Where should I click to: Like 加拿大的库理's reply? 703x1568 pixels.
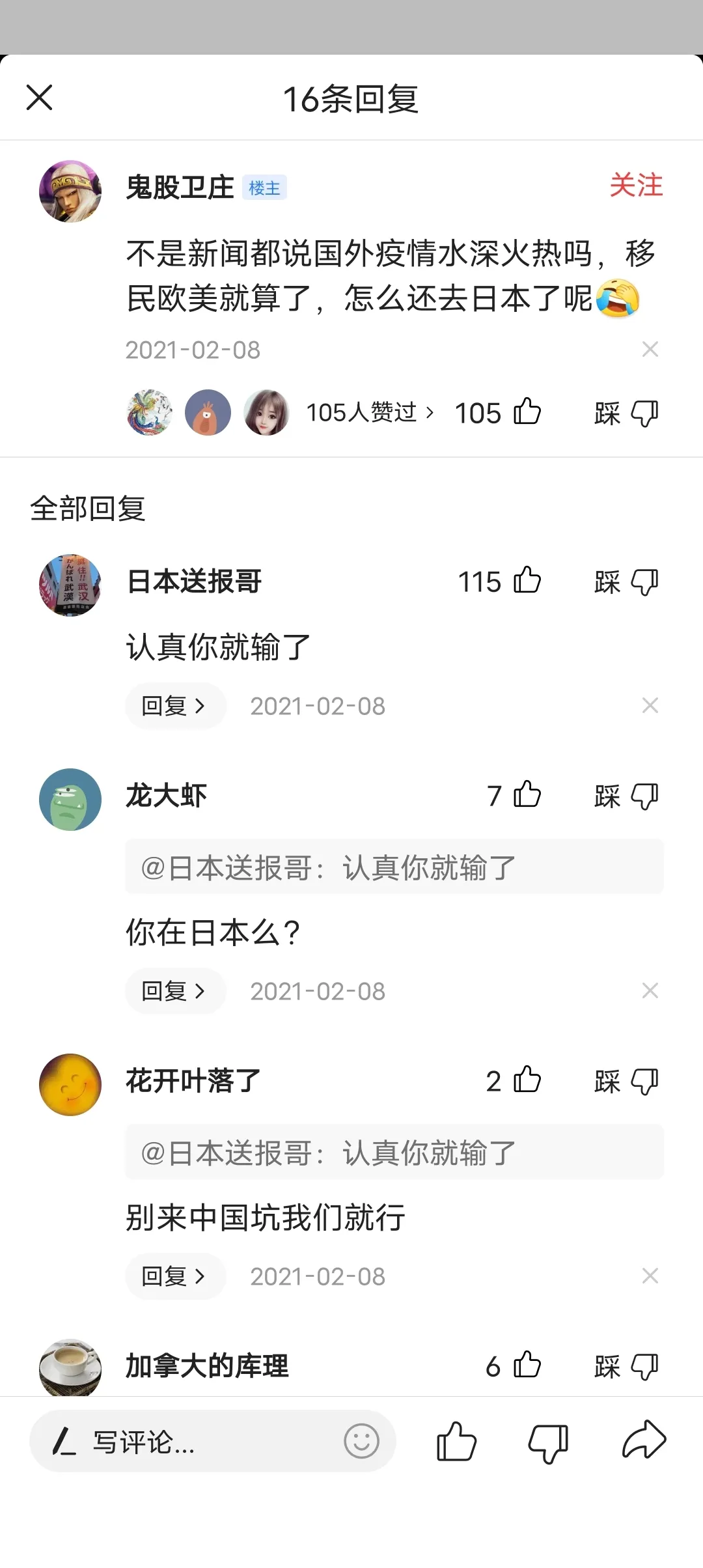(x=527, y=1365)
